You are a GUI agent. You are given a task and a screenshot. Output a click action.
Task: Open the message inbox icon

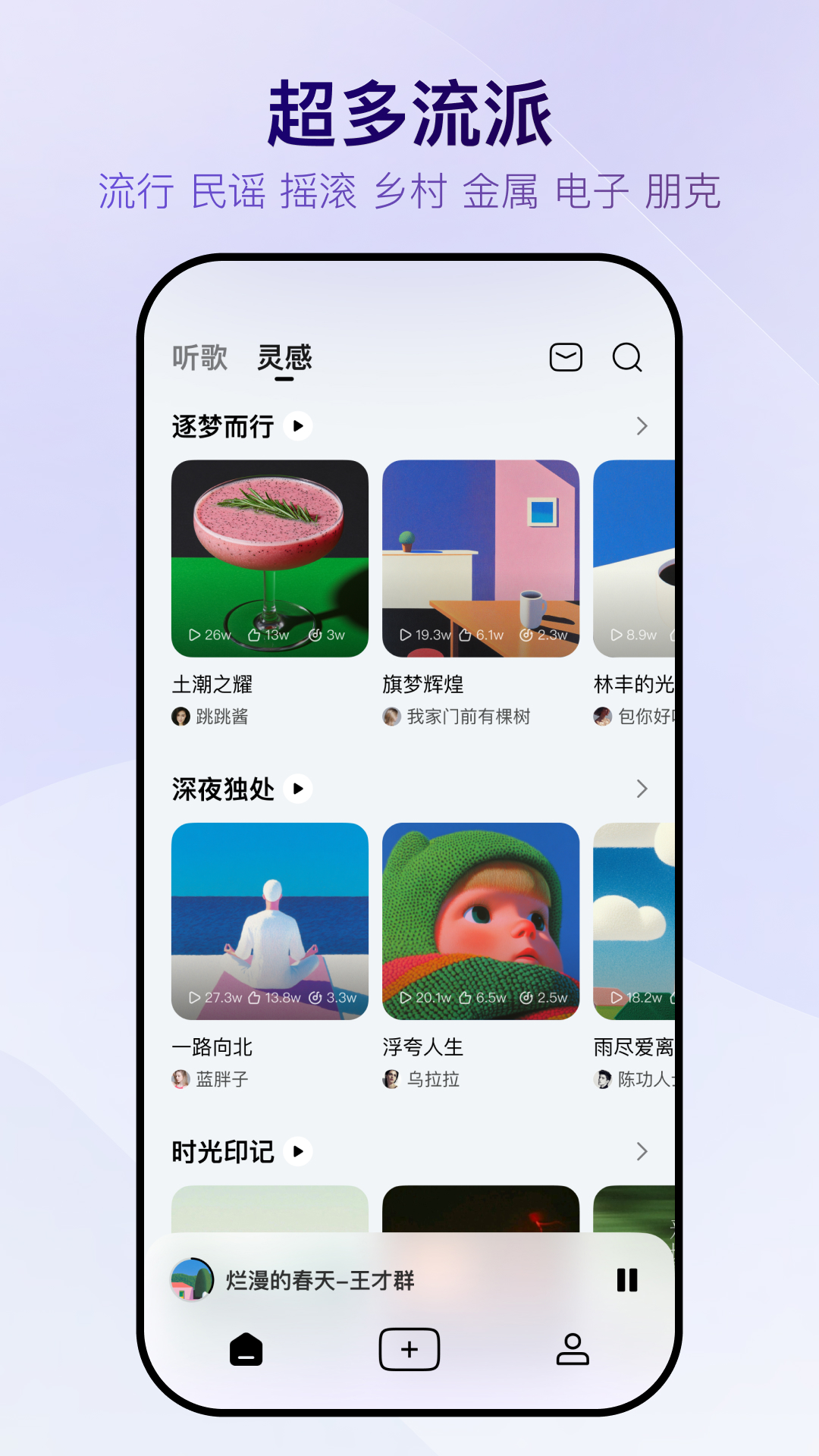point(564,357)
